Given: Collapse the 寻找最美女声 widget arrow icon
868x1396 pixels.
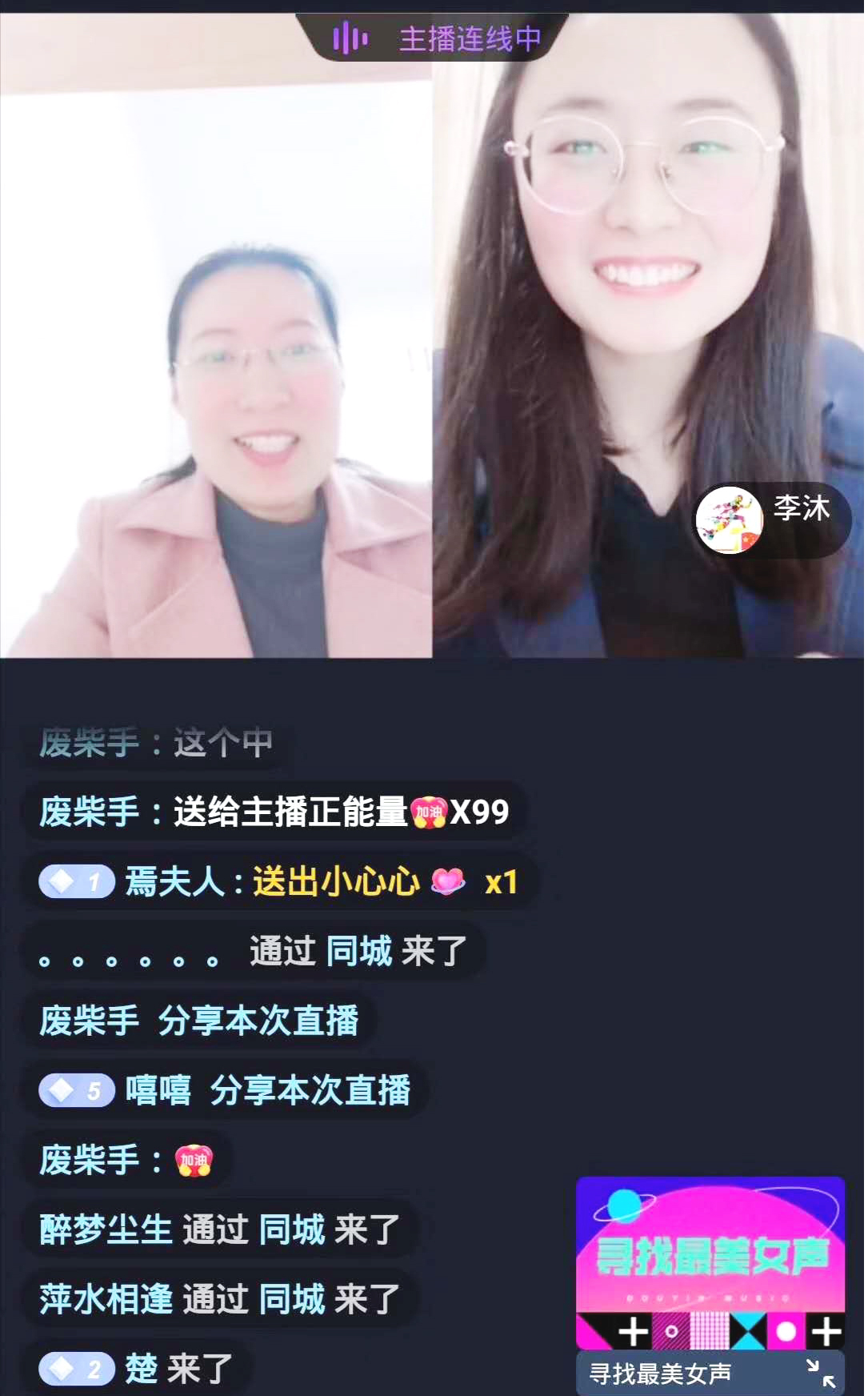Looking at the screenshot, I should click(821, 1372).
